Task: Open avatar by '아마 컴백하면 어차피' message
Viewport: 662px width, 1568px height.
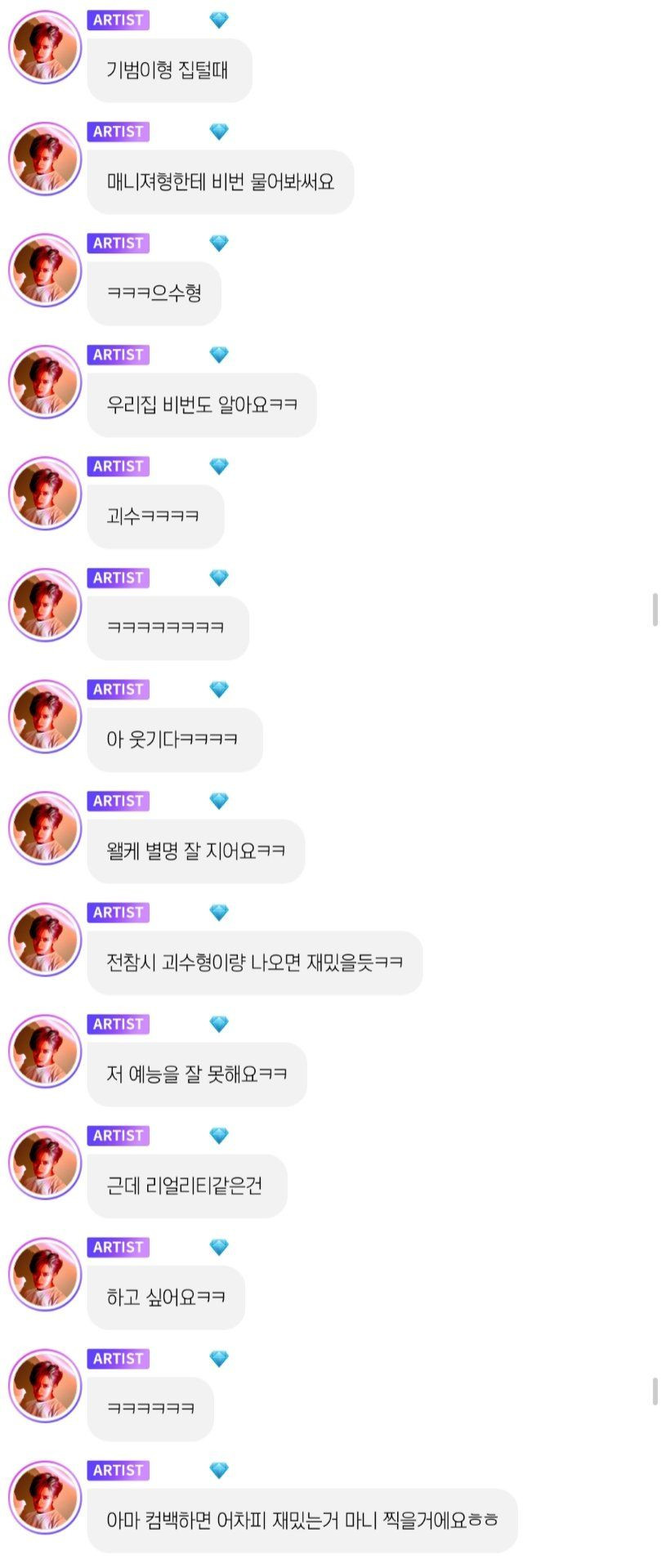Action: tap(45, 1497)
